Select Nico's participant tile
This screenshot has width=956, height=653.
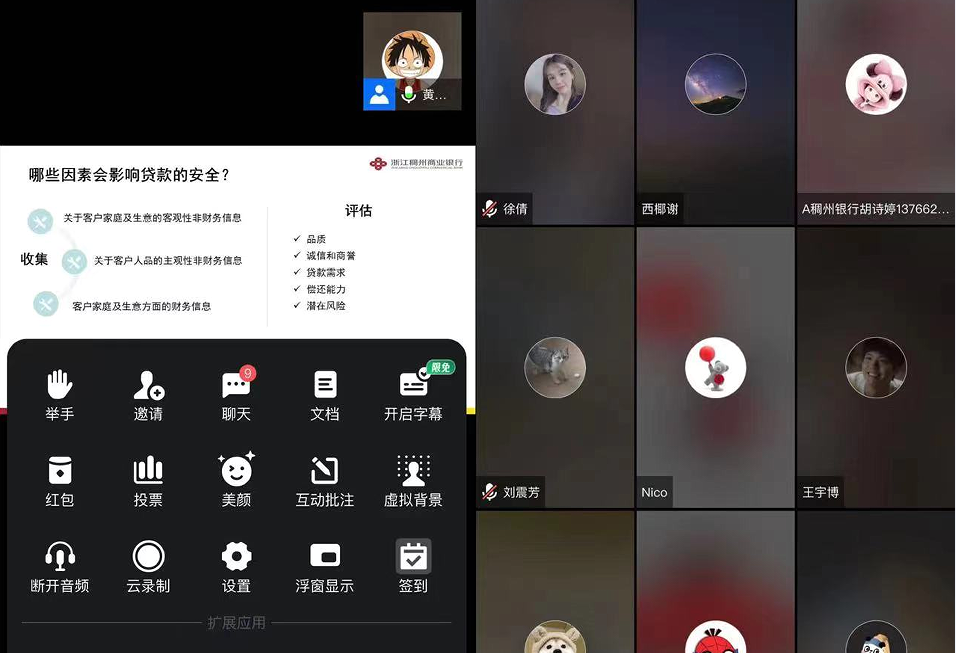pos(715,367)
